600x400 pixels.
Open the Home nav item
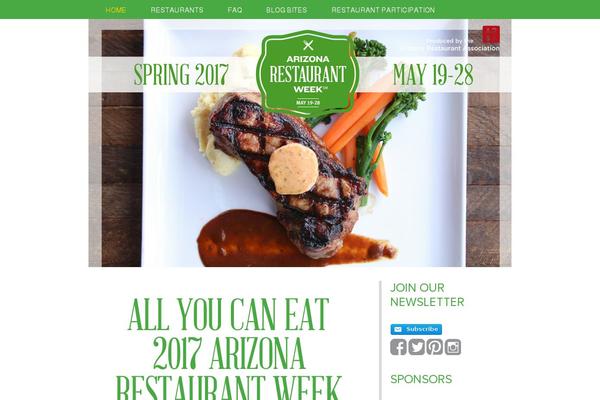(116, 10)
